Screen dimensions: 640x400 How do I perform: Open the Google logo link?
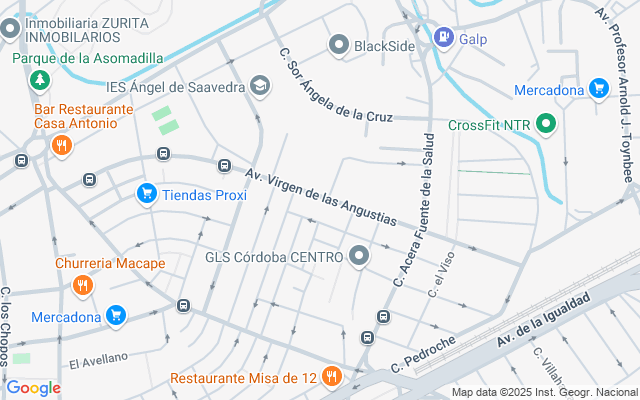33,388
